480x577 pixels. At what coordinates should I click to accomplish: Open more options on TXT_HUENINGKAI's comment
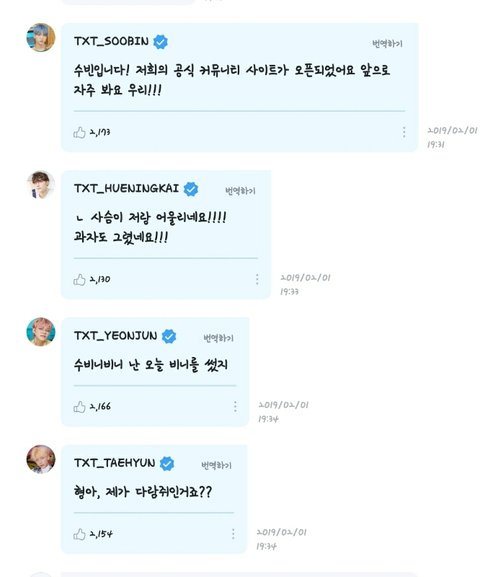[257, 279]
